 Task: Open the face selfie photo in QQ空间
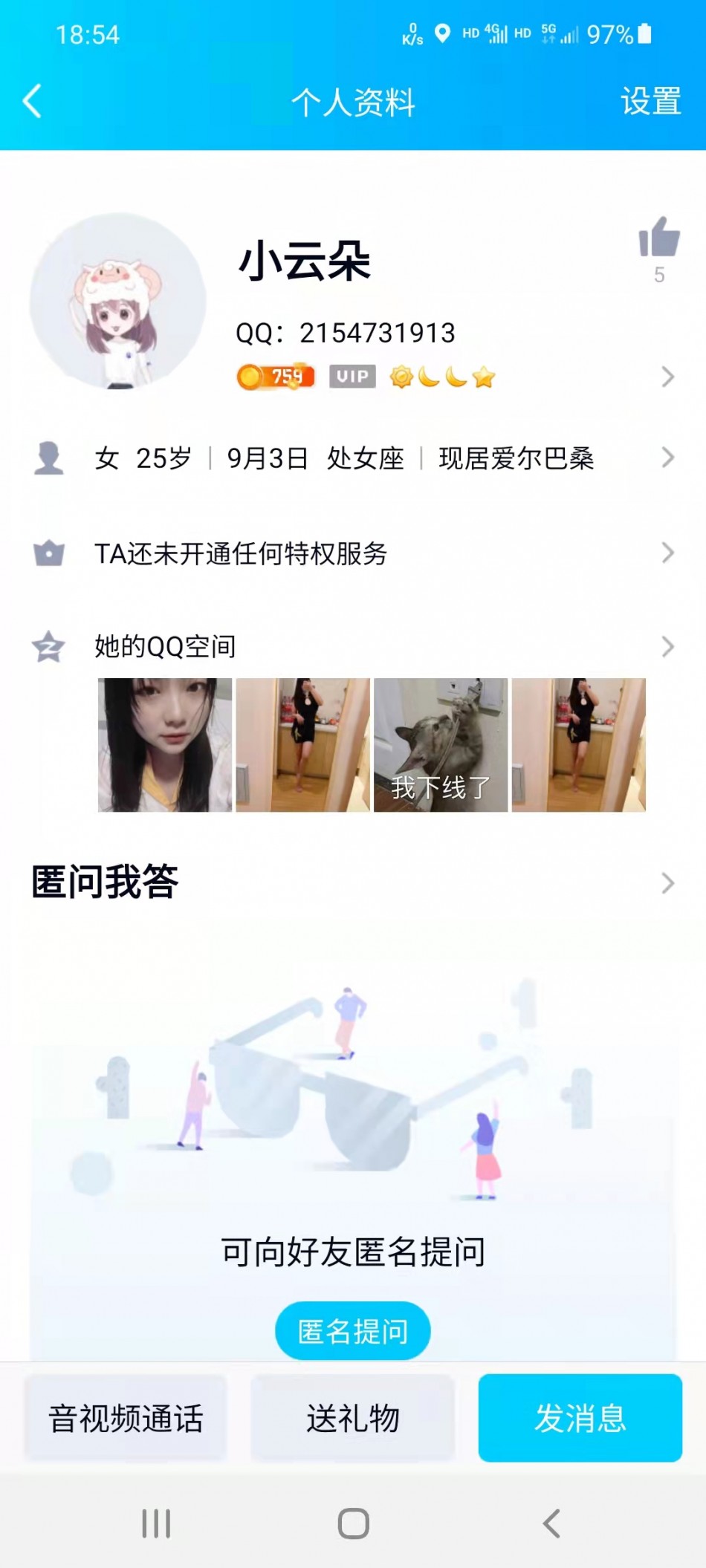(165, 745)
